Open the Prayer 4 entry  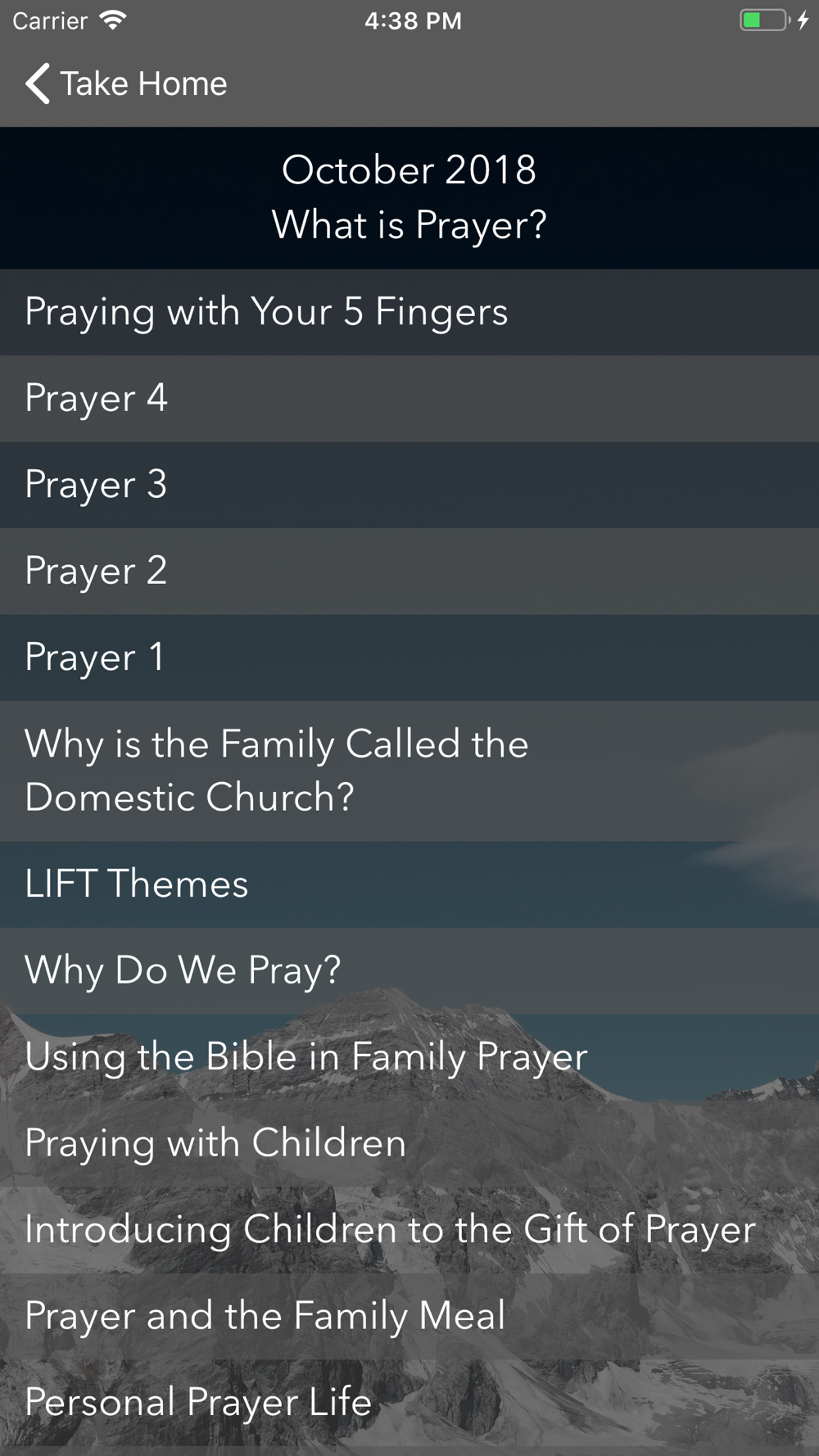click(409, 399)
